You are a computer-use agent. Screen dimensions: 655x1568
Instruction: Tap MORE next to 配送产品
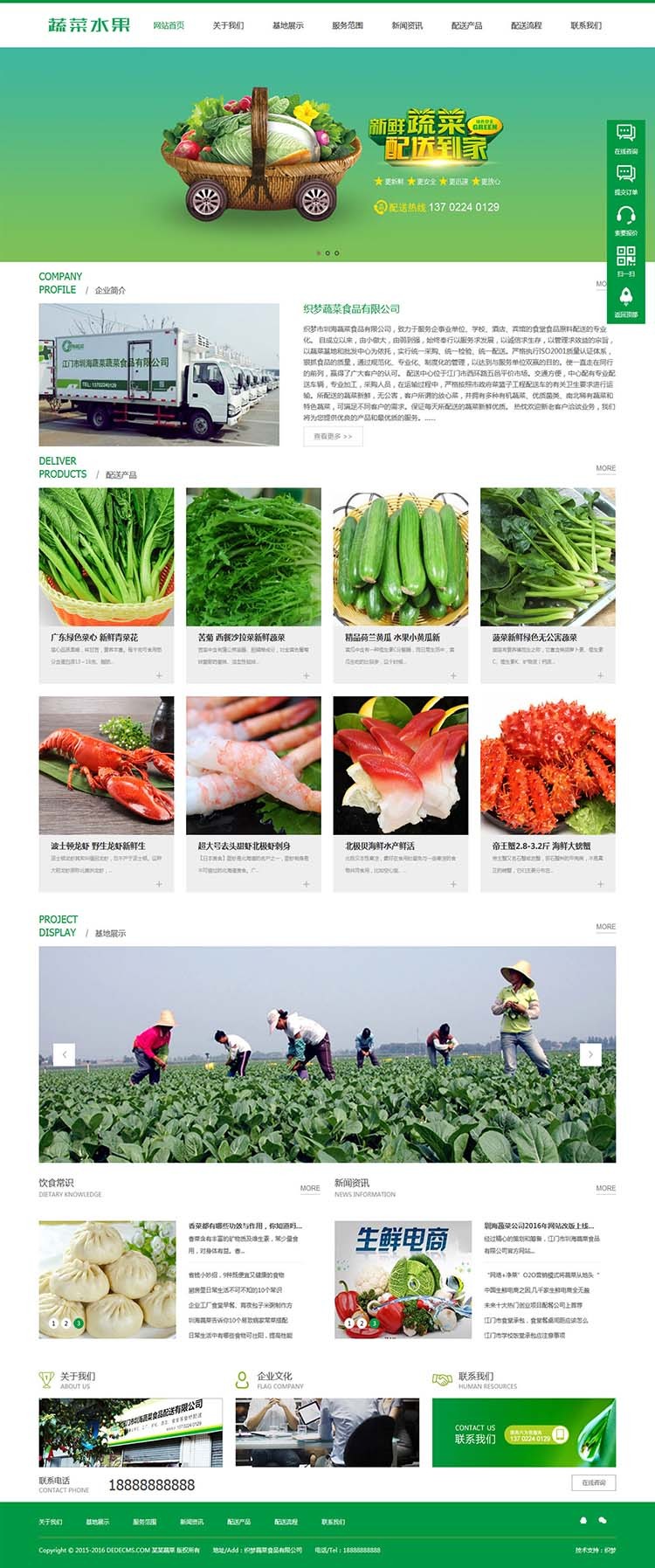pos(605,468)
